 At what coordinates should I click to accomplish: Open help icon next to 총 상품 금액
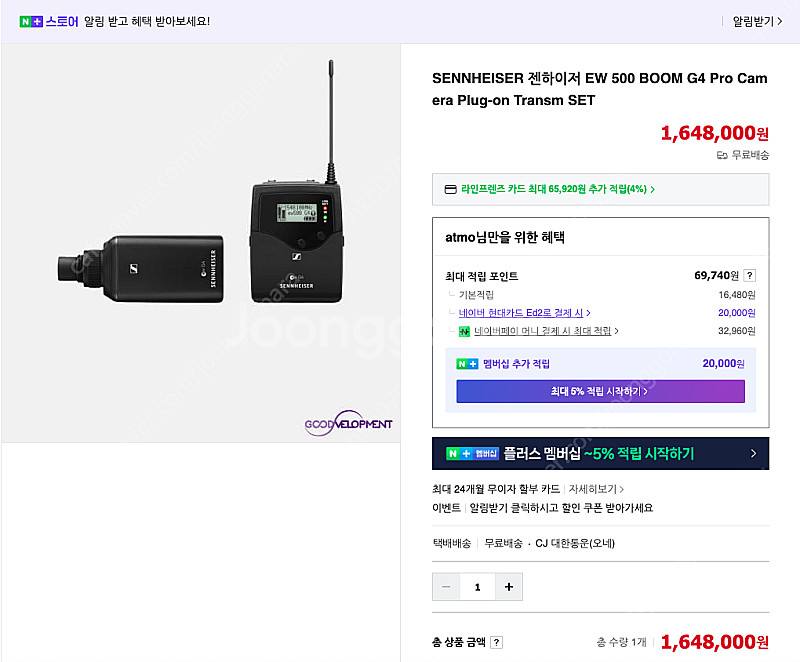[x=497, y=642]
